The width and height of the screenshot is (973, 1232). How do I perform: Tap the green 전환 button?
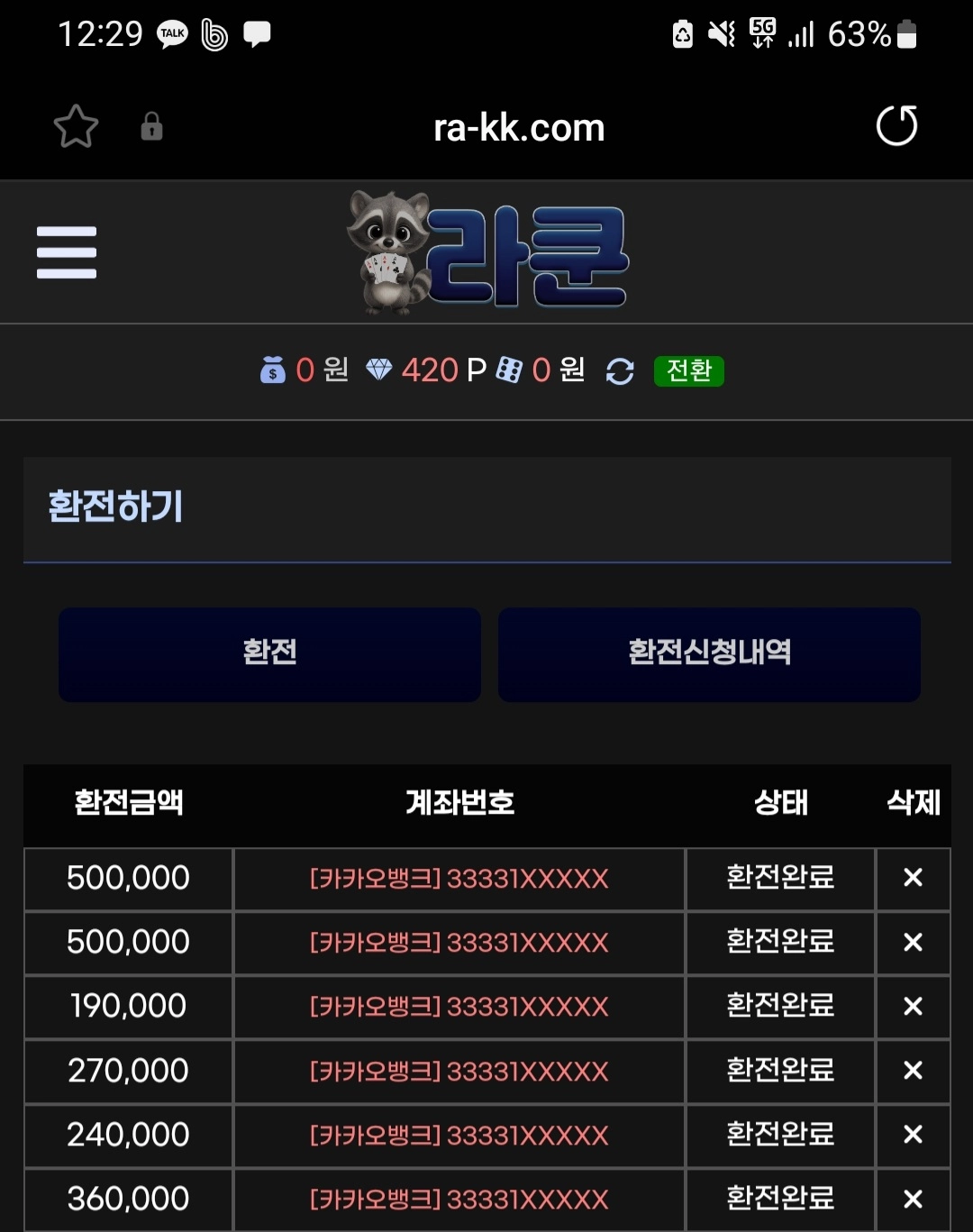coord(688,370)
